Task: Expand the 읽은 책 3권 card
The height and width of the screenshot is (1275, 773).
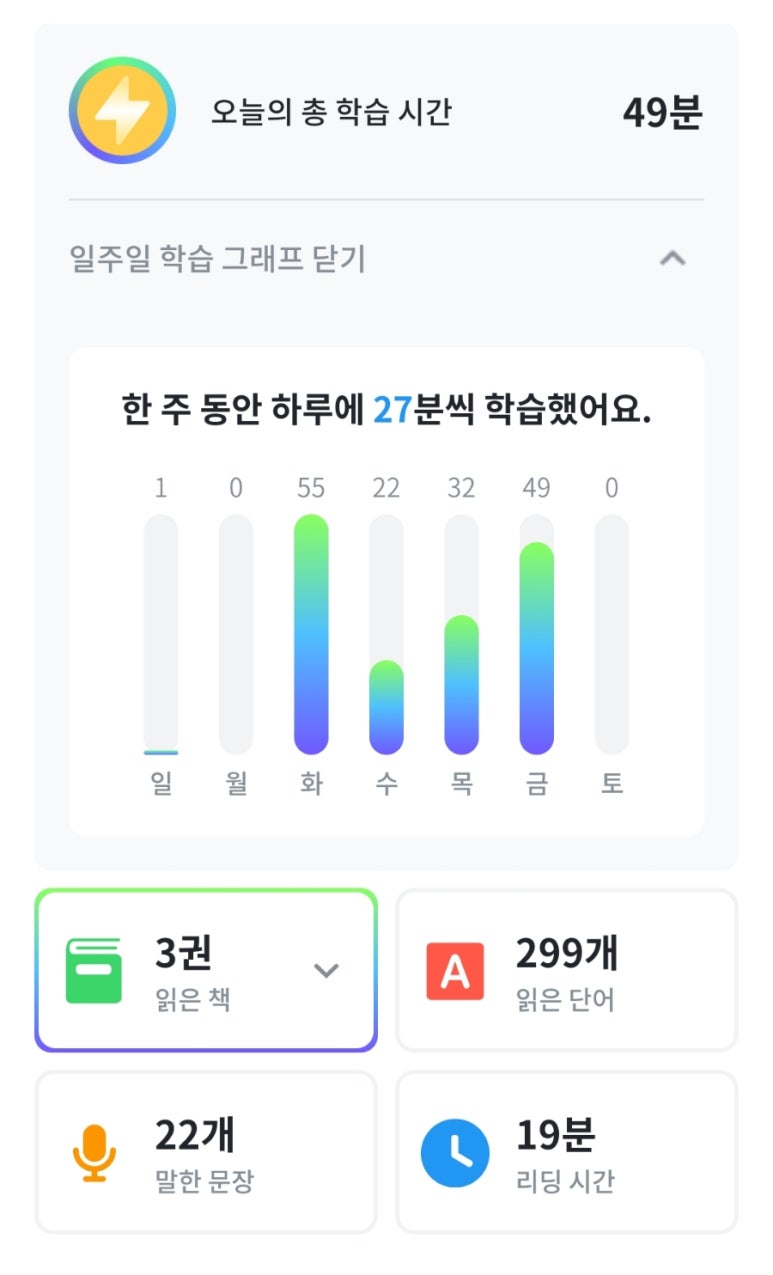Action: point(206,970)
